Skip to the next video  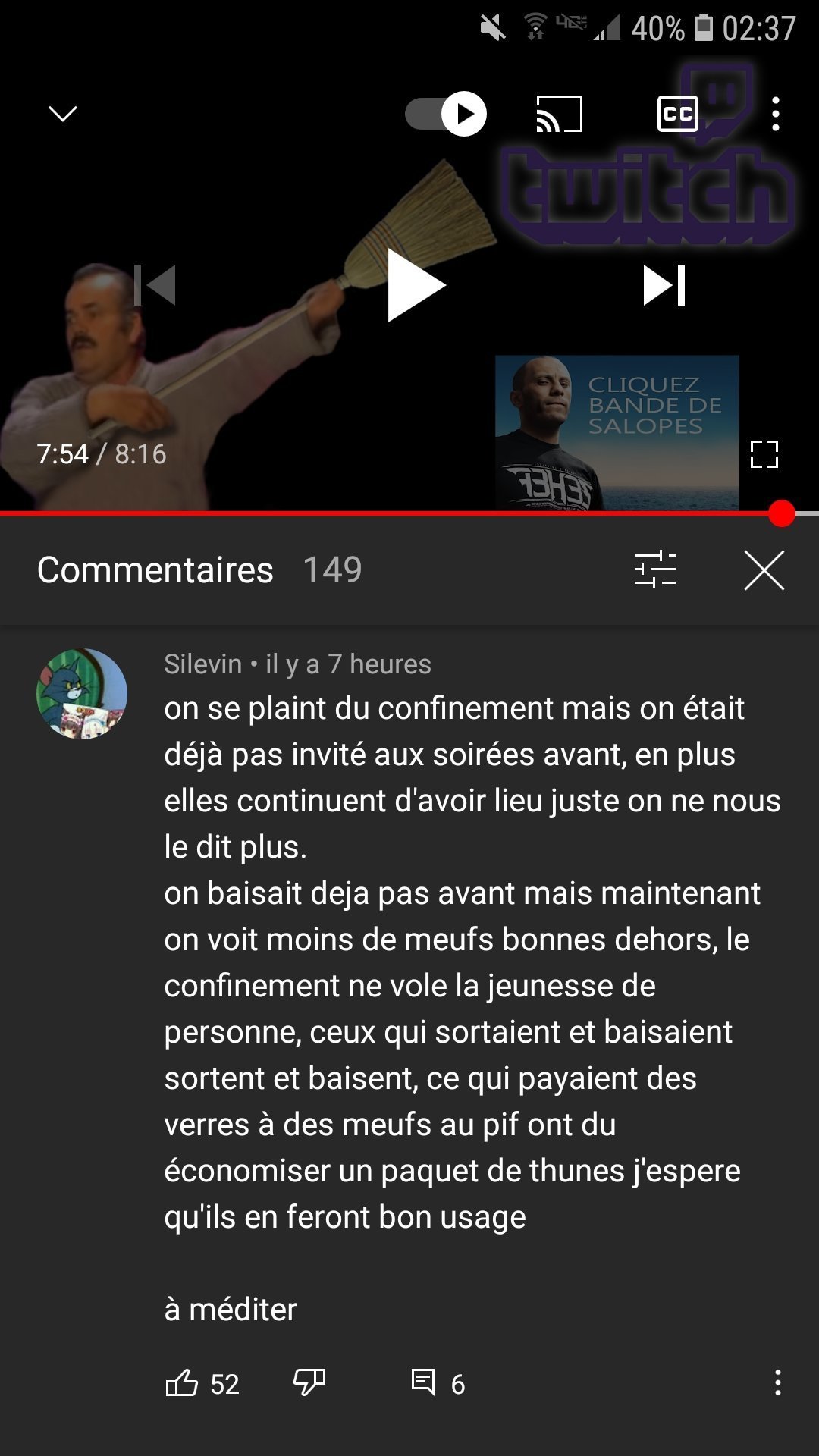click(x=664, y=285)
